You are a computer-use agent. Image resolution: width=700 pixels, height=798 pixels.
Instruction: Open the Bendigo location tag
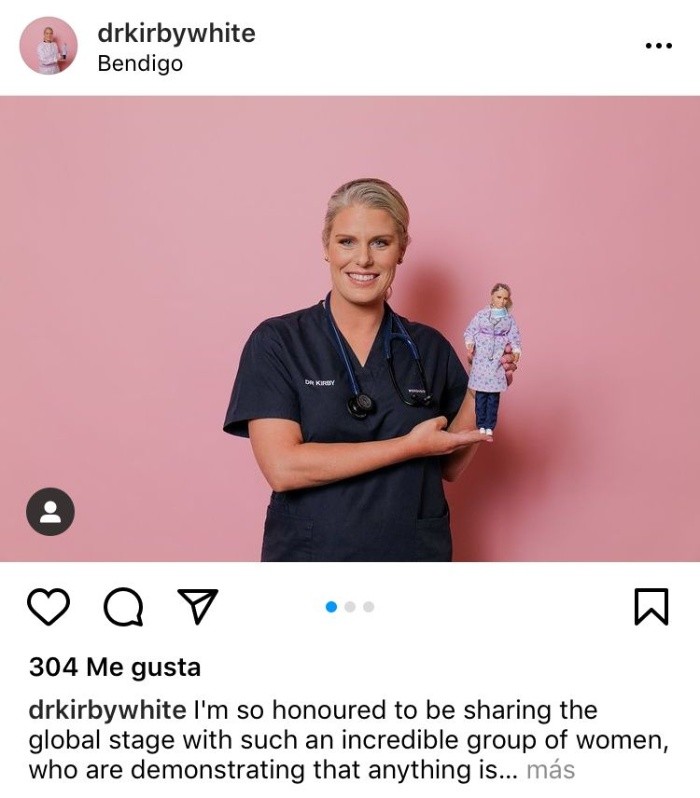point(140,64)
